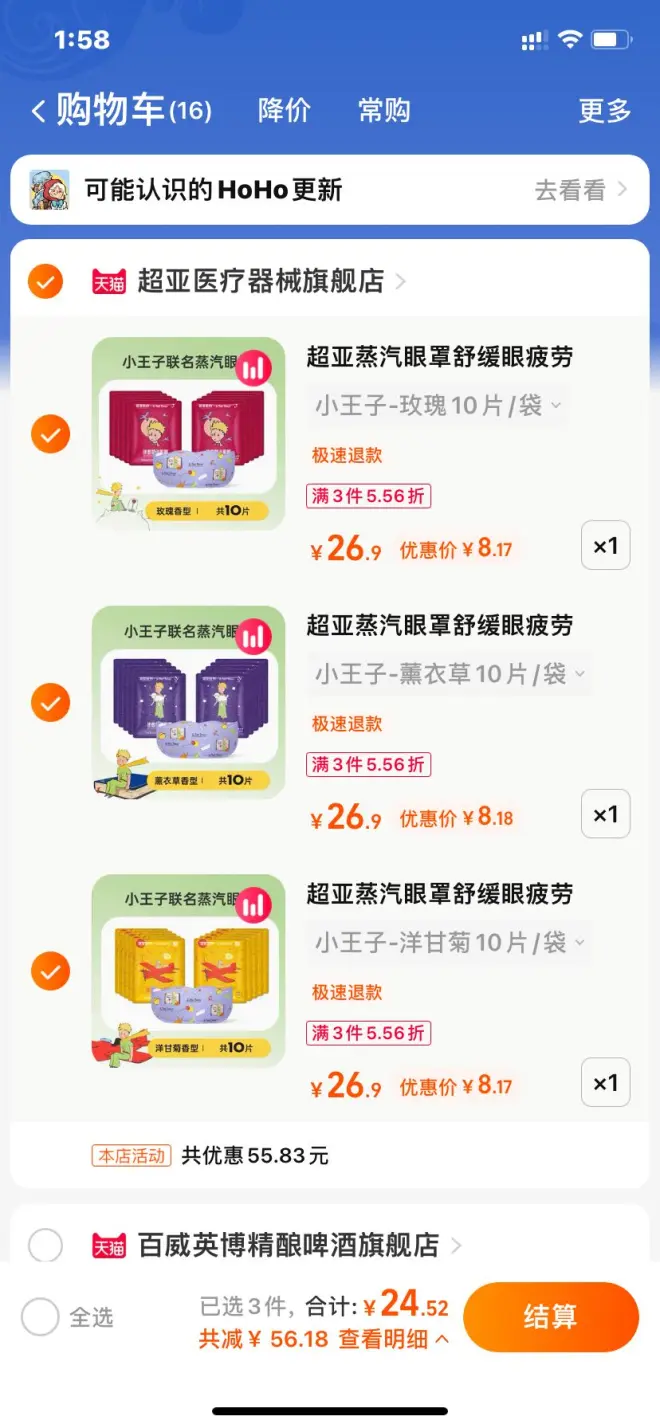Switch to the 常购 tab
This screenshot has height=1428, width=660.
[384, 111]
